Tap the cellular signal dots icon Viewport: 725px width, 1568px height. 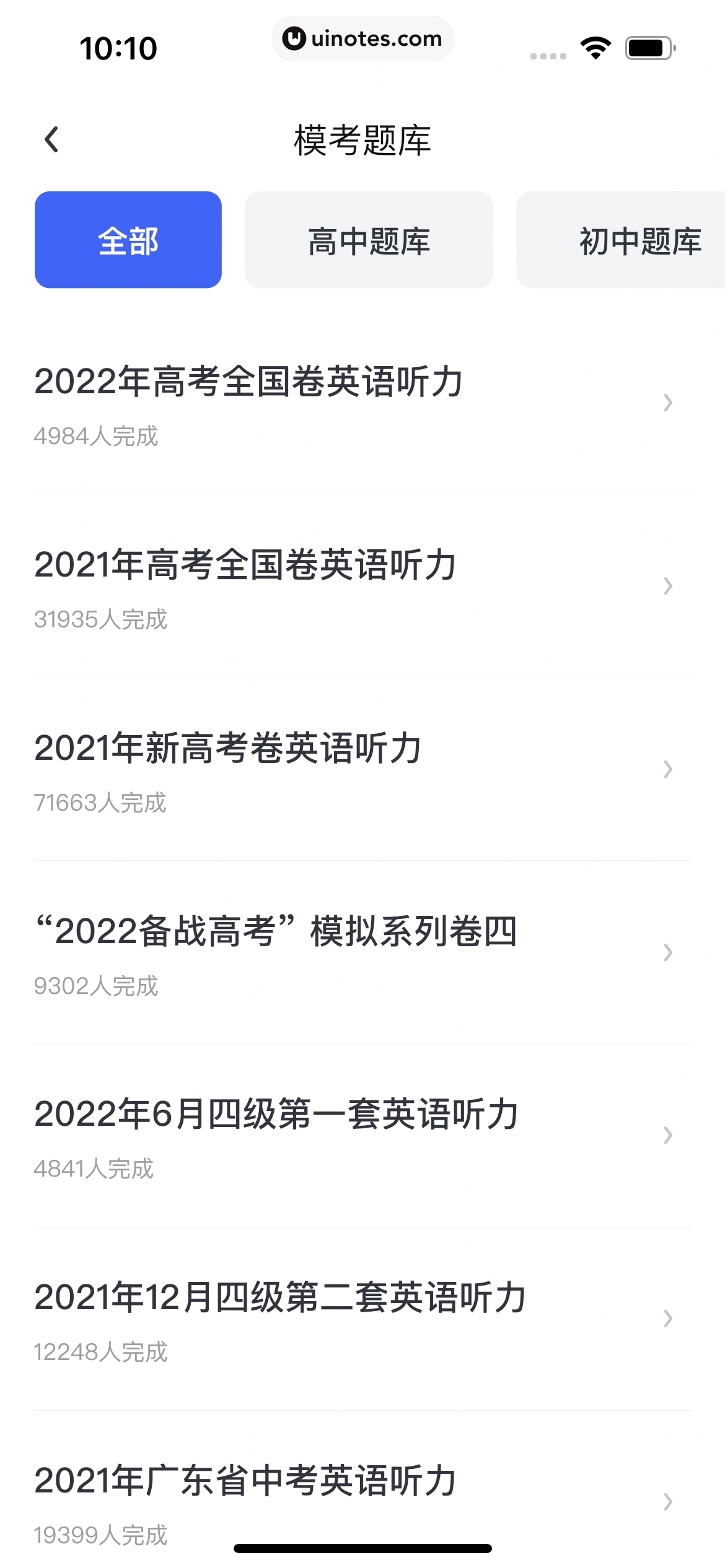[548, 54]
